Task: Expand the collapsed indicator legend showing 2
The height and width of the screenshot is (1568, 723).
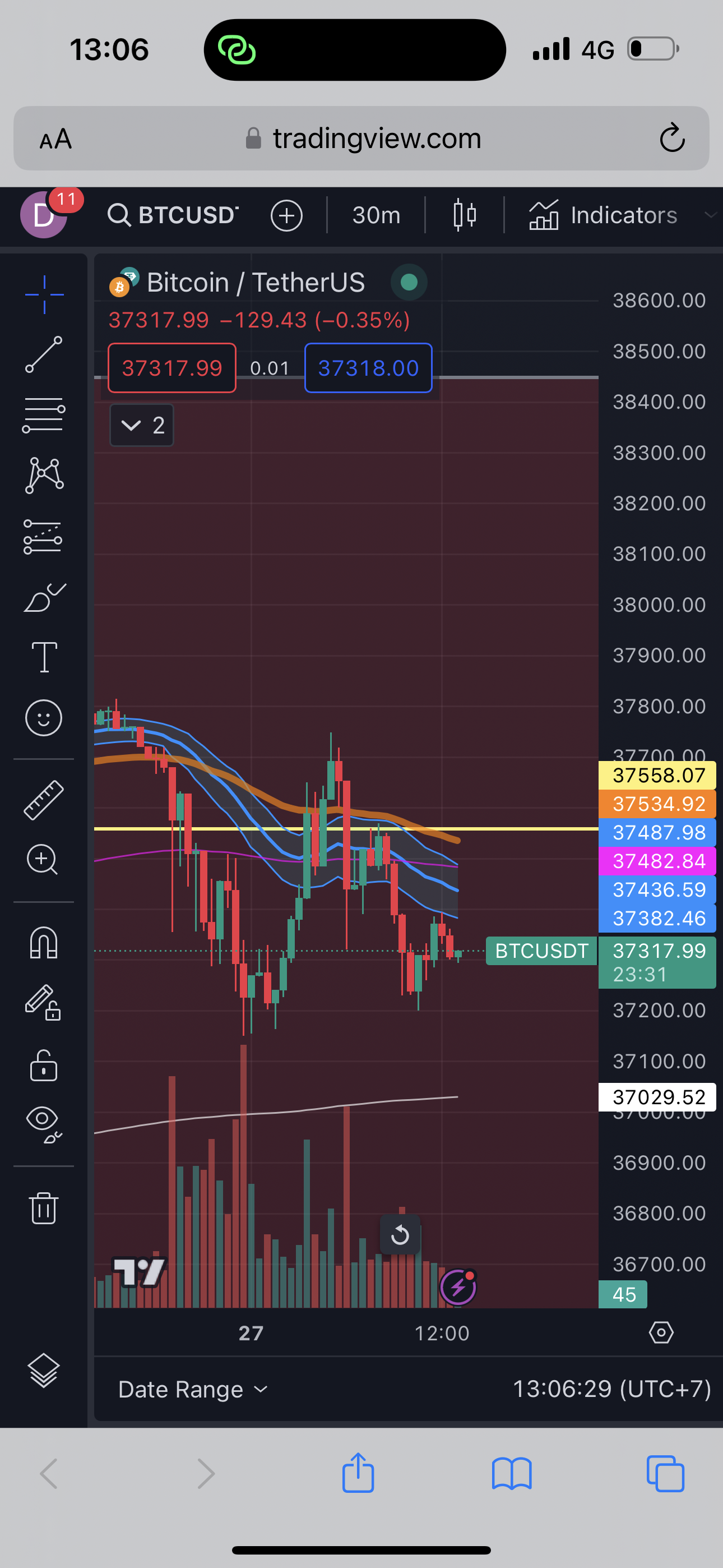Action: pyautogui.click(x=142, y=425)
